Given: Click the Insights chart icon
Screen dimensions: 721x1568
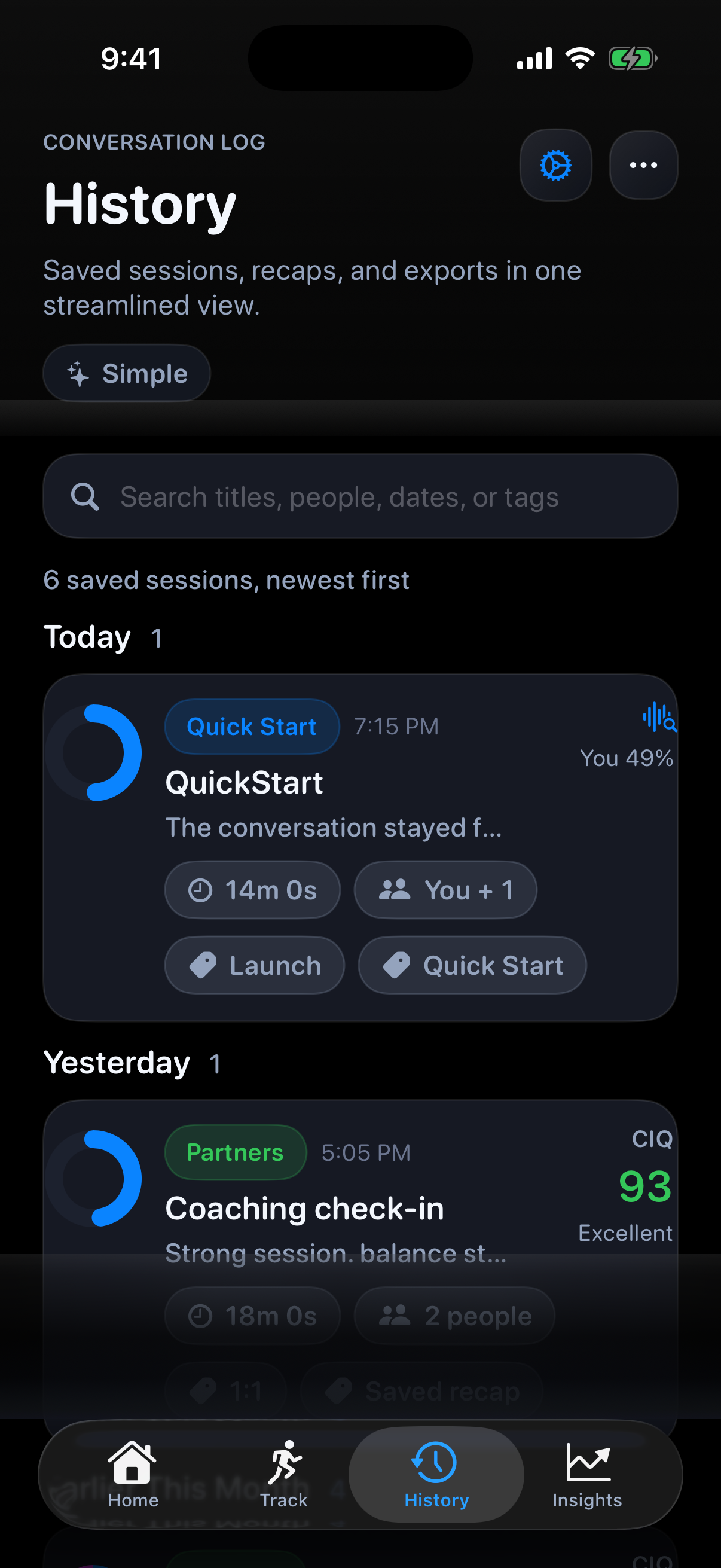Looking at the screenshot, I should [x=586, y=1461].
